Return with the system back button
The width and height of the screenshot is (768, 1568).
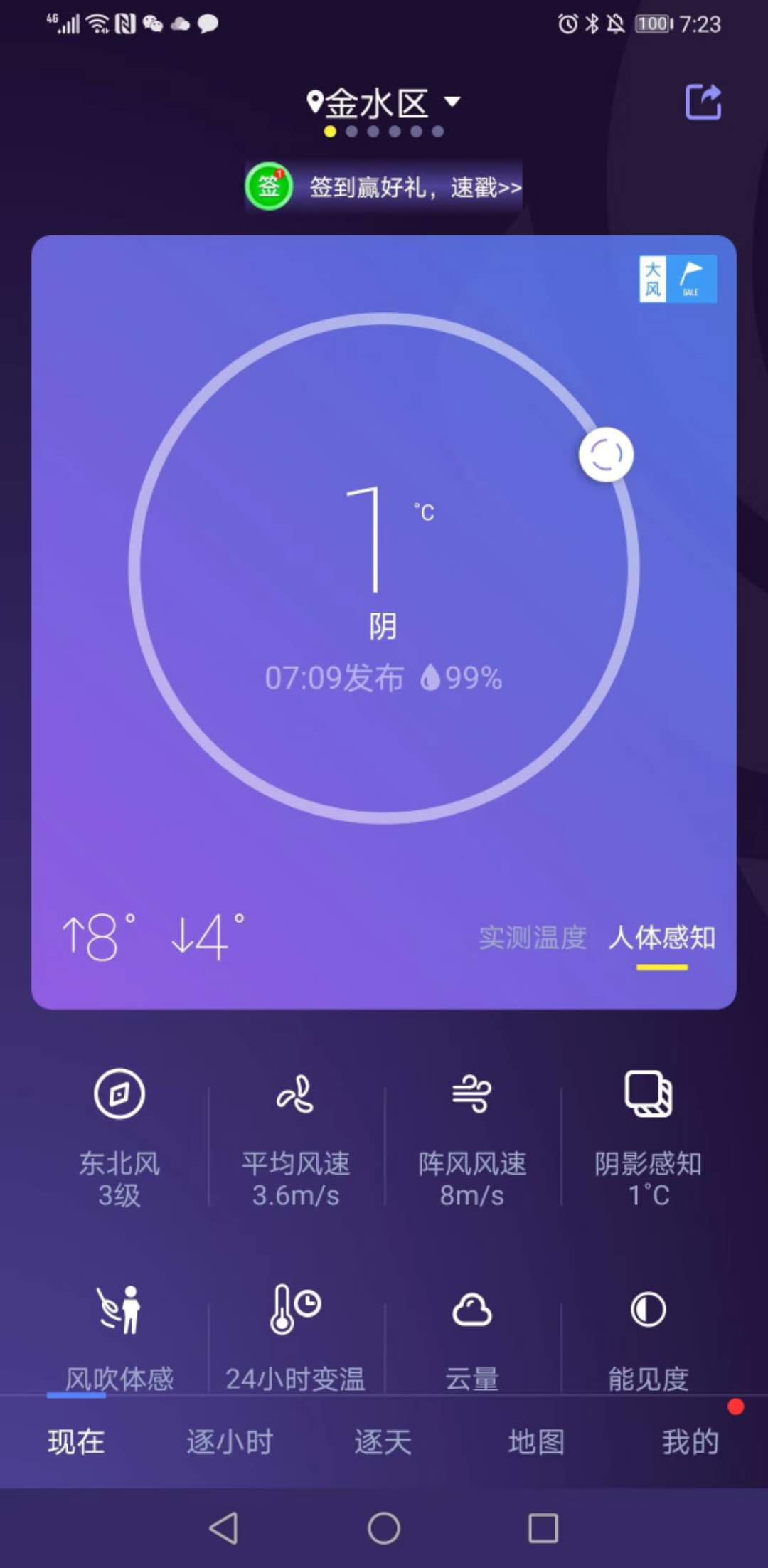pyautogui.click(x=224, y=1528)
